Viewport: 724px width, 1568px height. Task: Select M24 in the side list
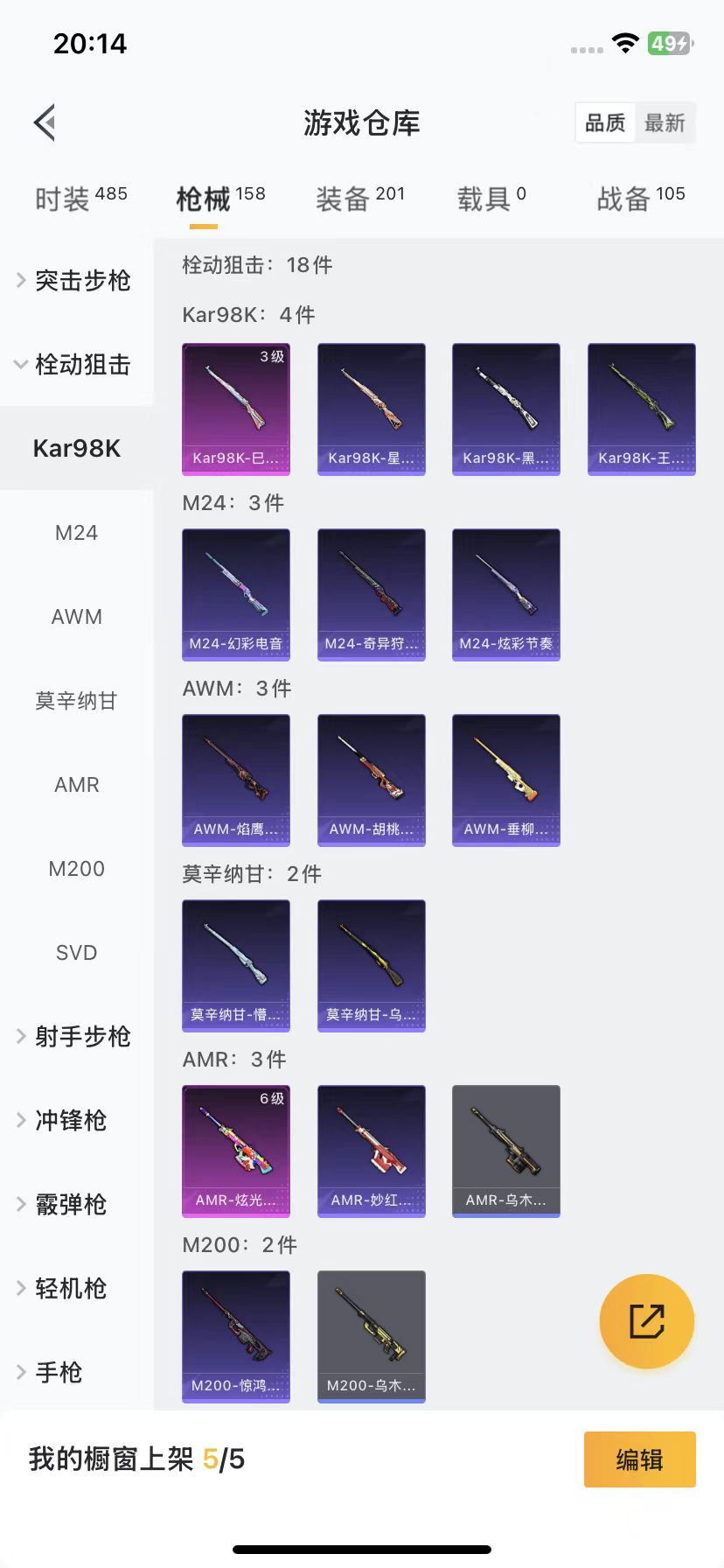(x=76, y=532)
